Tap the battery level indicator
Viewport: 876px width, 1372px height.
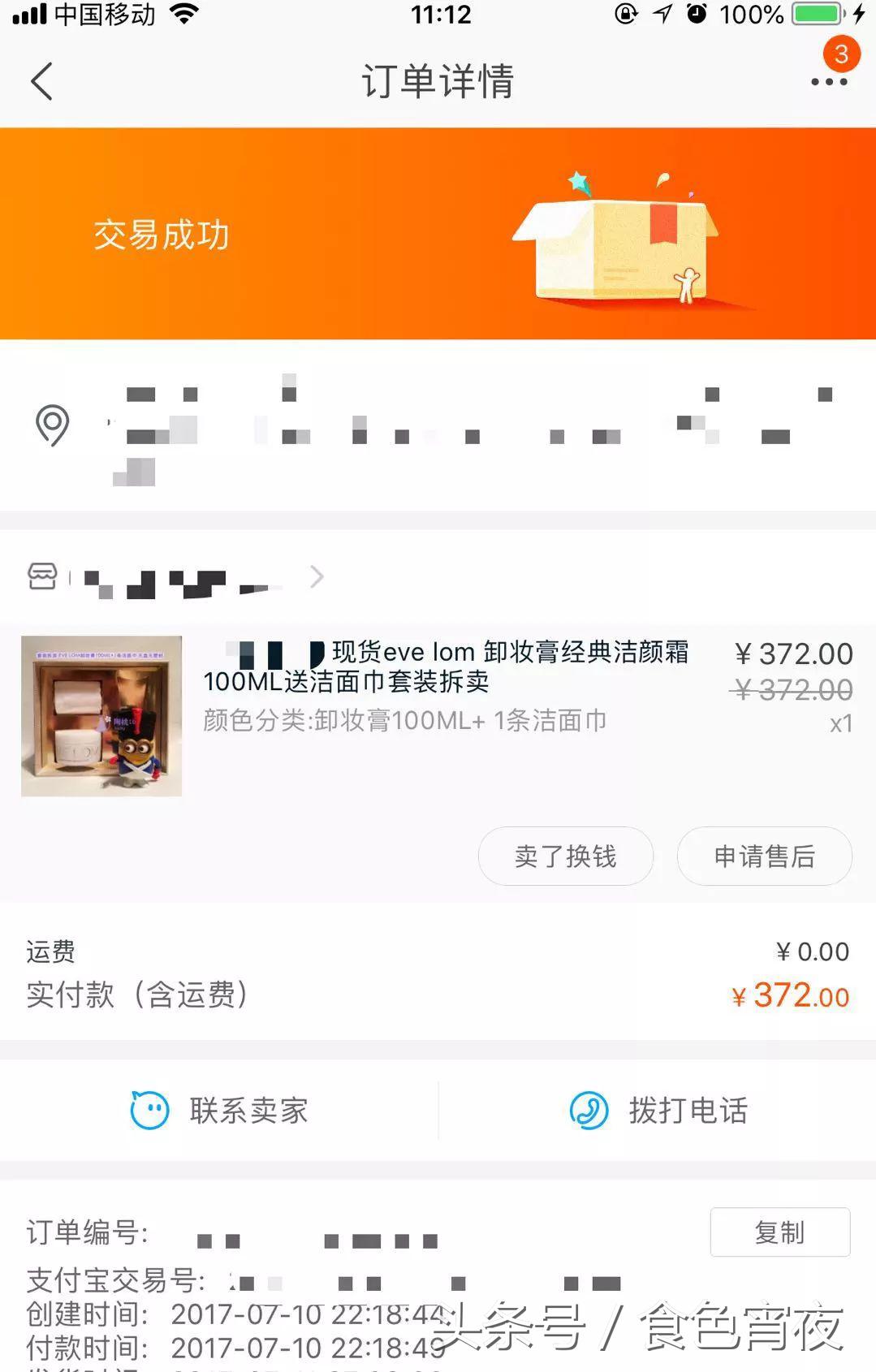click(814, 13)
